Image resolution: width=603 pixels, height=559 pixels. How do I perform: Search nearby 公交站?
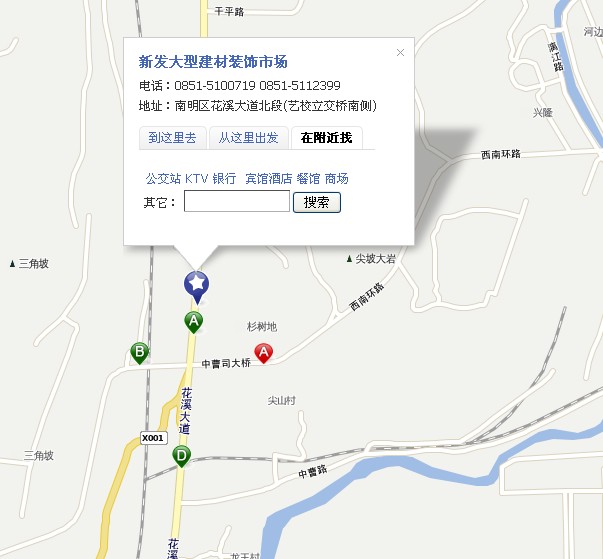[163, 179]
